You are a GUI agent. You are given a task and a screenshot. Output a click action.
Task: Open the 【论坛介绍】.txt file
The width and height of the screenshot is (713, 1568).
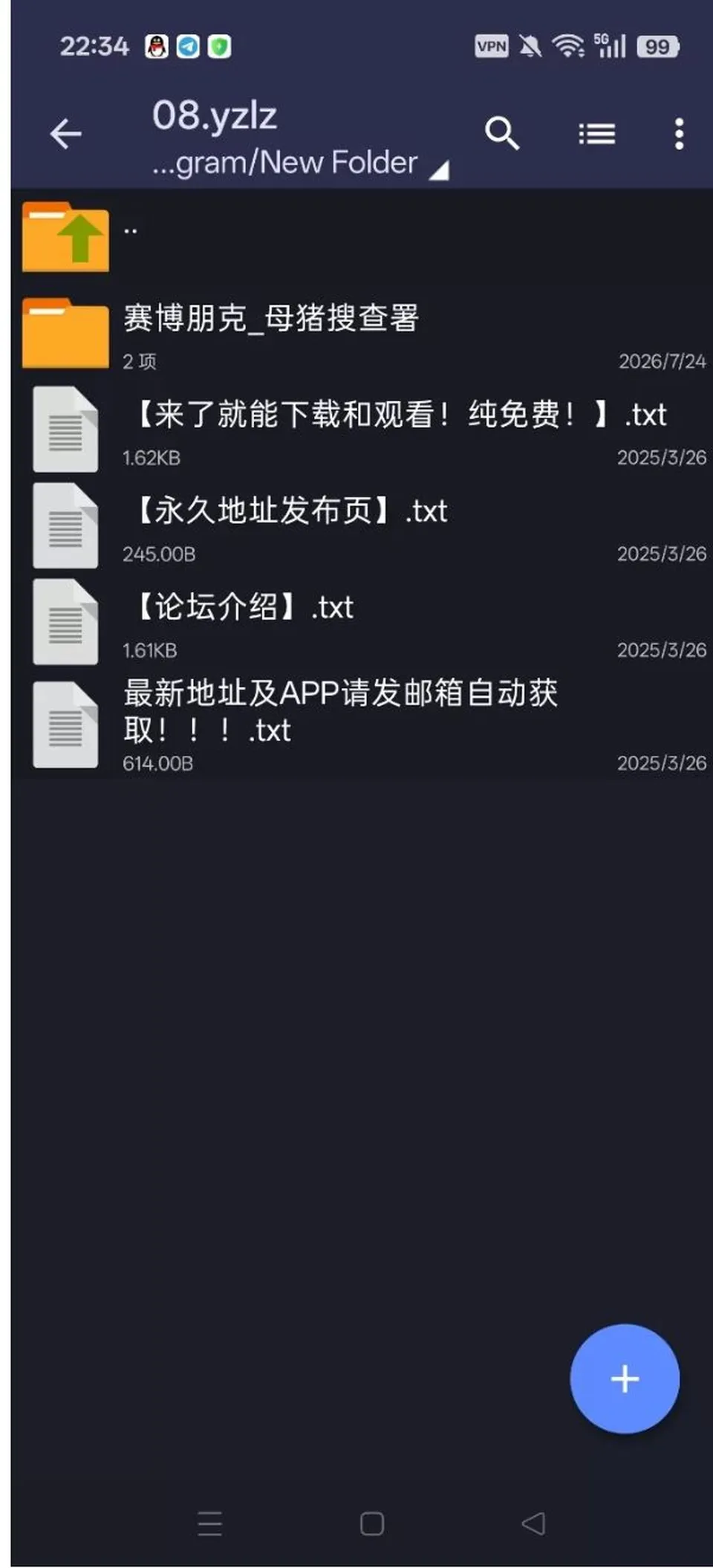[362, 622]
